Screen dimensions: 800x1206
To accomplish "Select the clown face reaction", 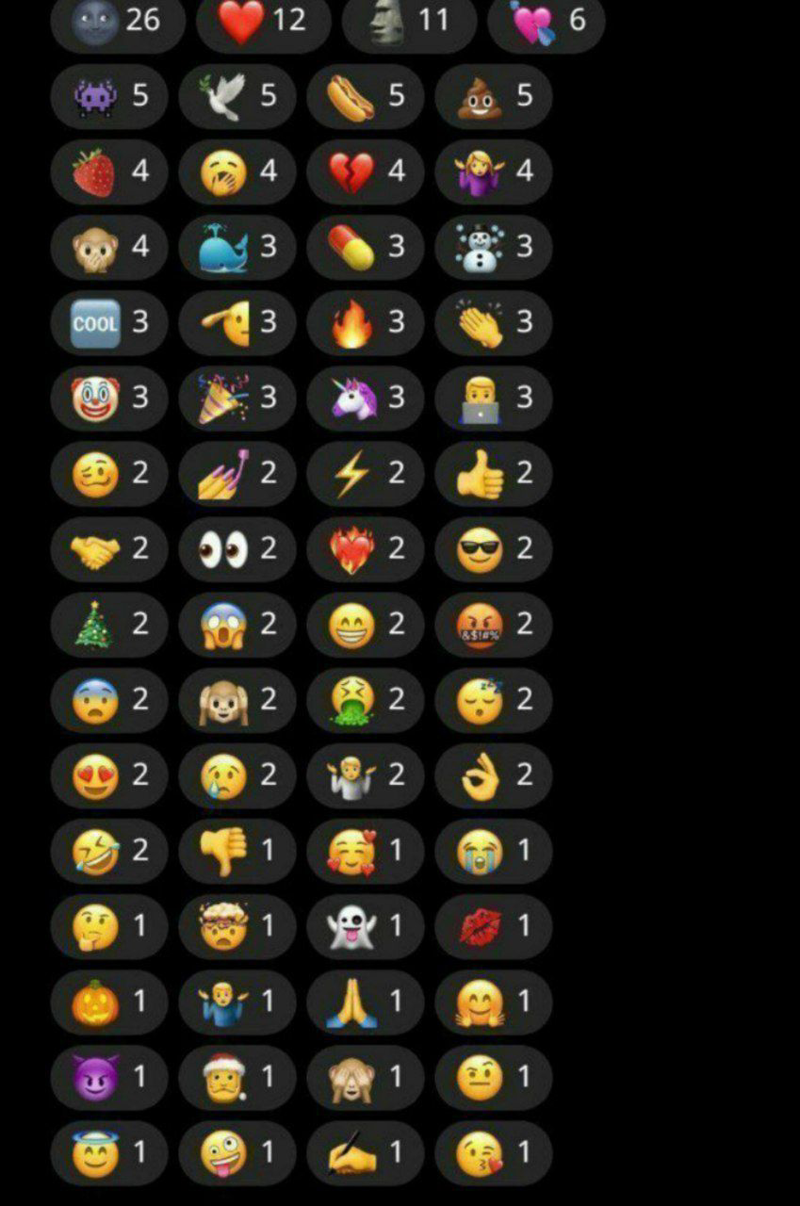I will tap(109, 398).
